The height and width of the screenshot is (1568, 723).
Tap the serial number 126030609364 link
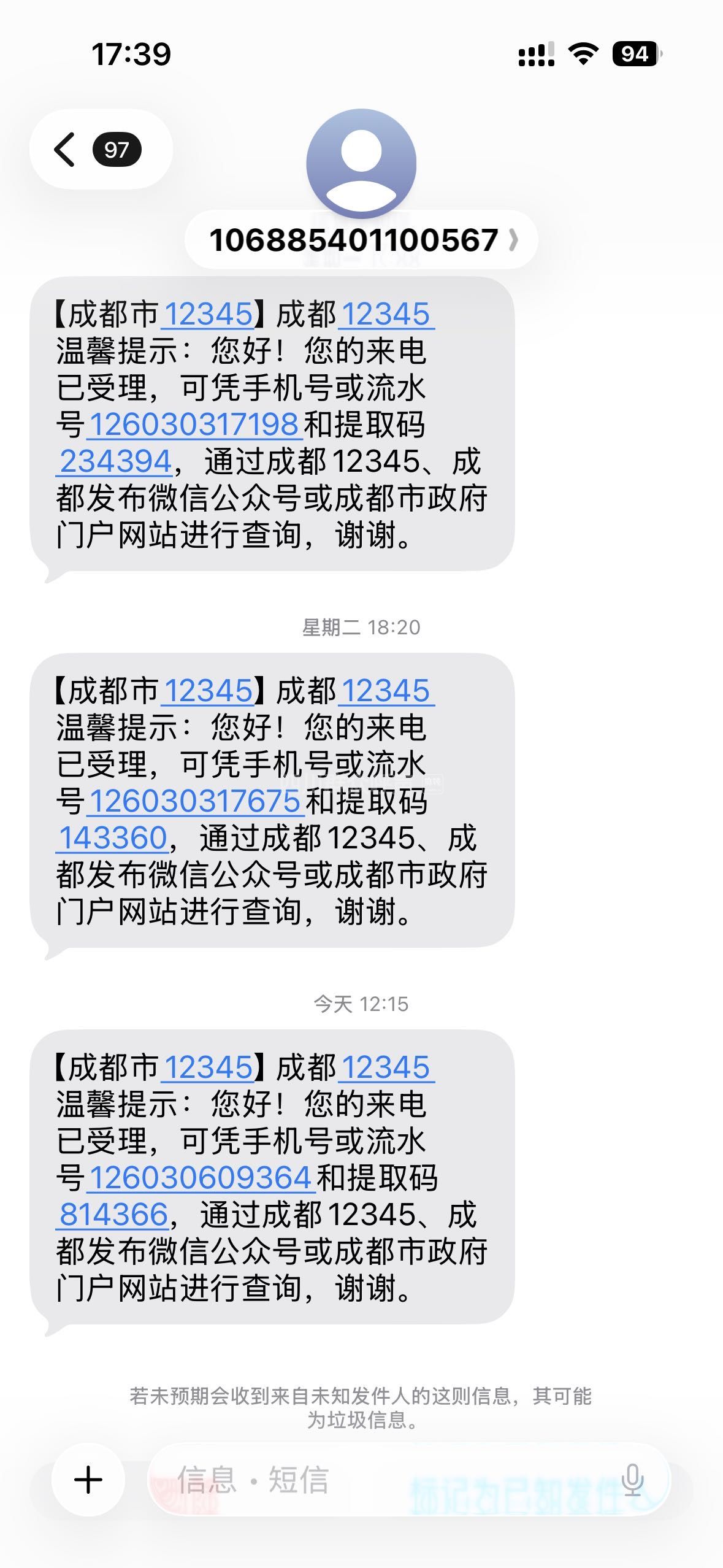201,1178
